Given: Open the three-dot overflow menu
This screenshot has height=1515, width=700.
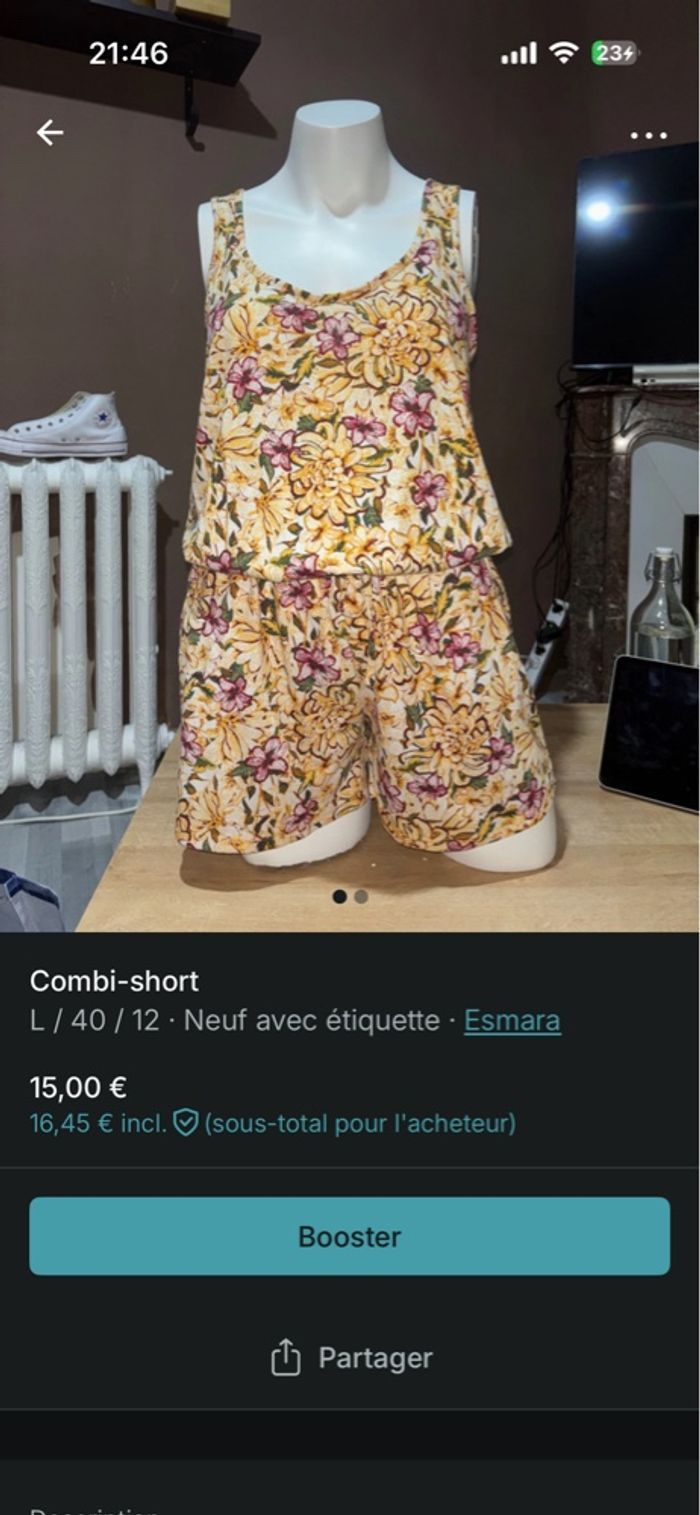Looking at the screenshot, I should (x=648, y=135).
